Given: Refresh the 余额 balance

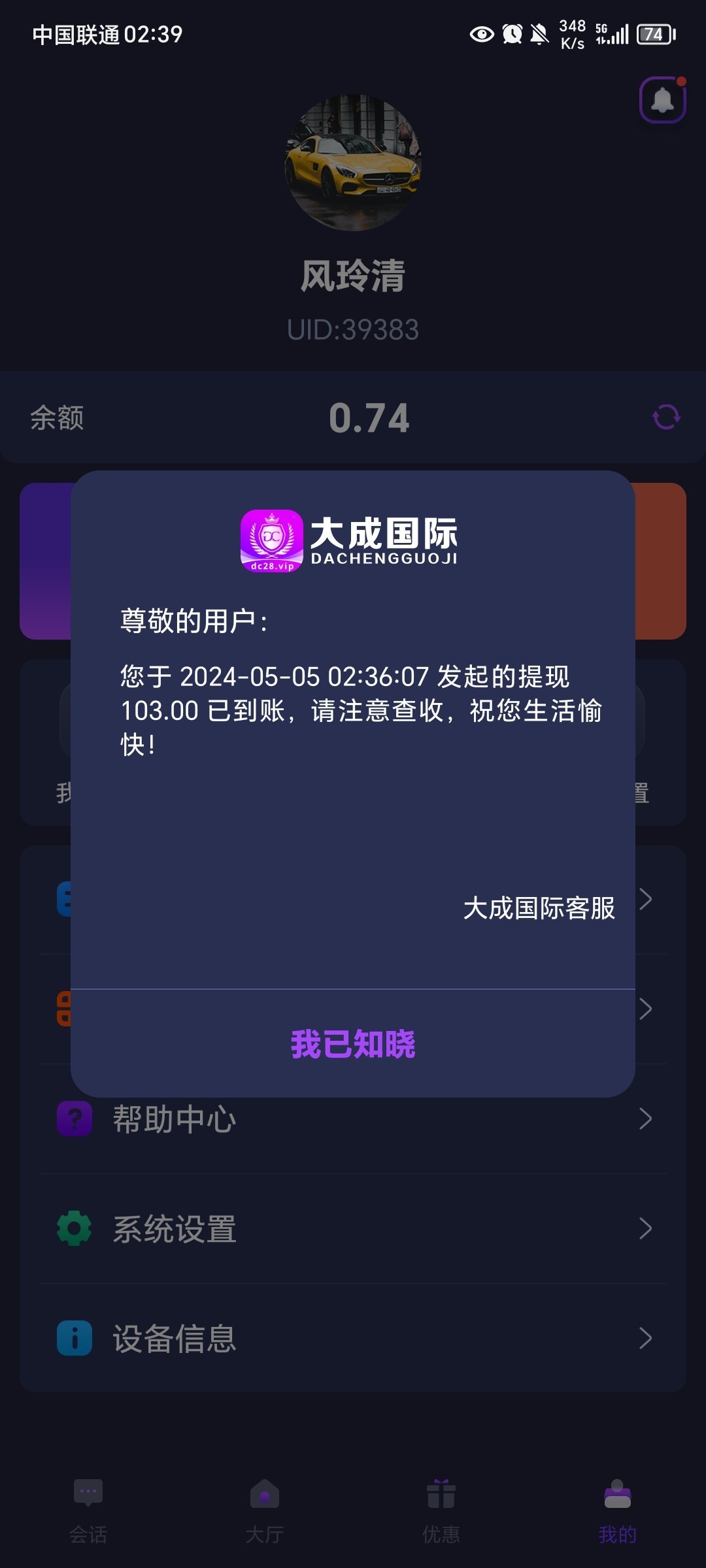Looking at the screenshot, I should coord(666,417).
